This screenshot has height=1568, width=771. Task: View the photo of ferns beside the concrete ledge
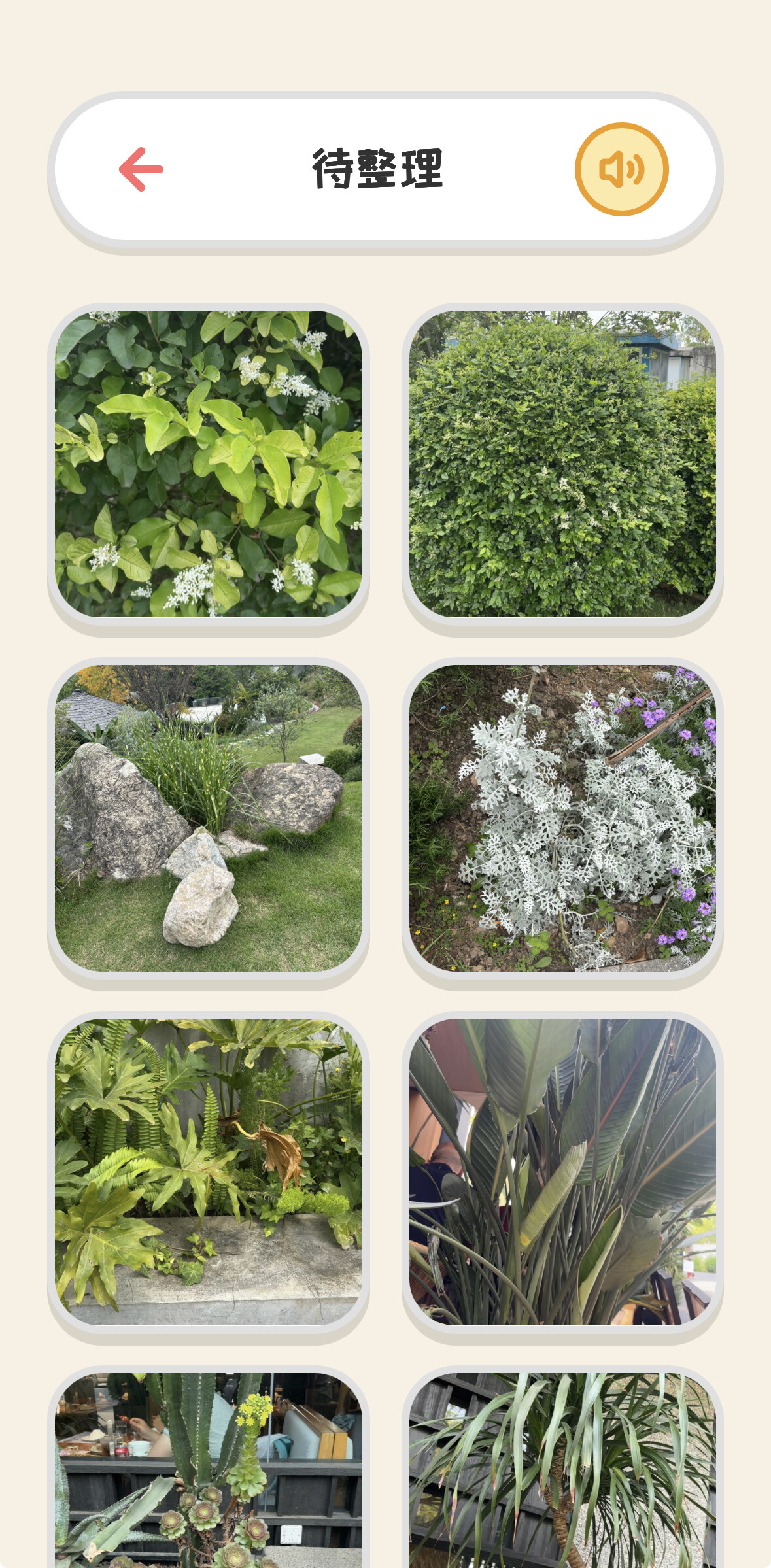click(x=209, y=1172)
